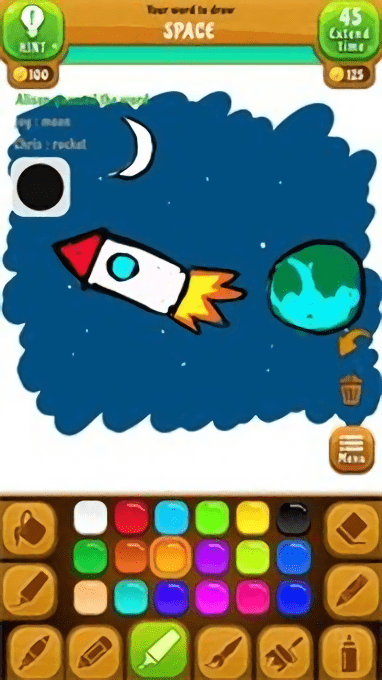Viewport: 382px width, 680px height.
Task: Extend the drawing time
Action: pos(349,29)
